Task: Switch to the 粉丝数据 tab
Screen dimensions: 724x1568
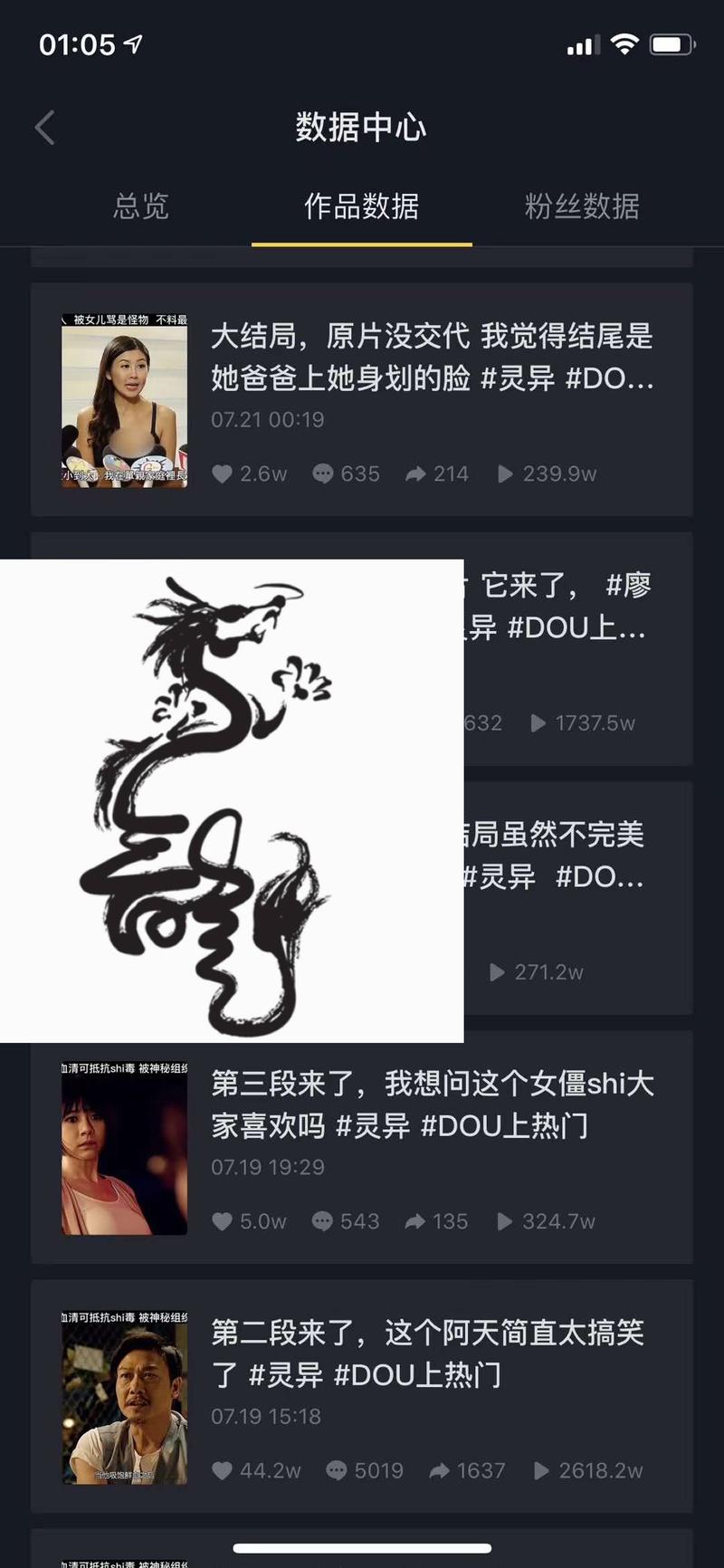Action: [x=582, y=208]
